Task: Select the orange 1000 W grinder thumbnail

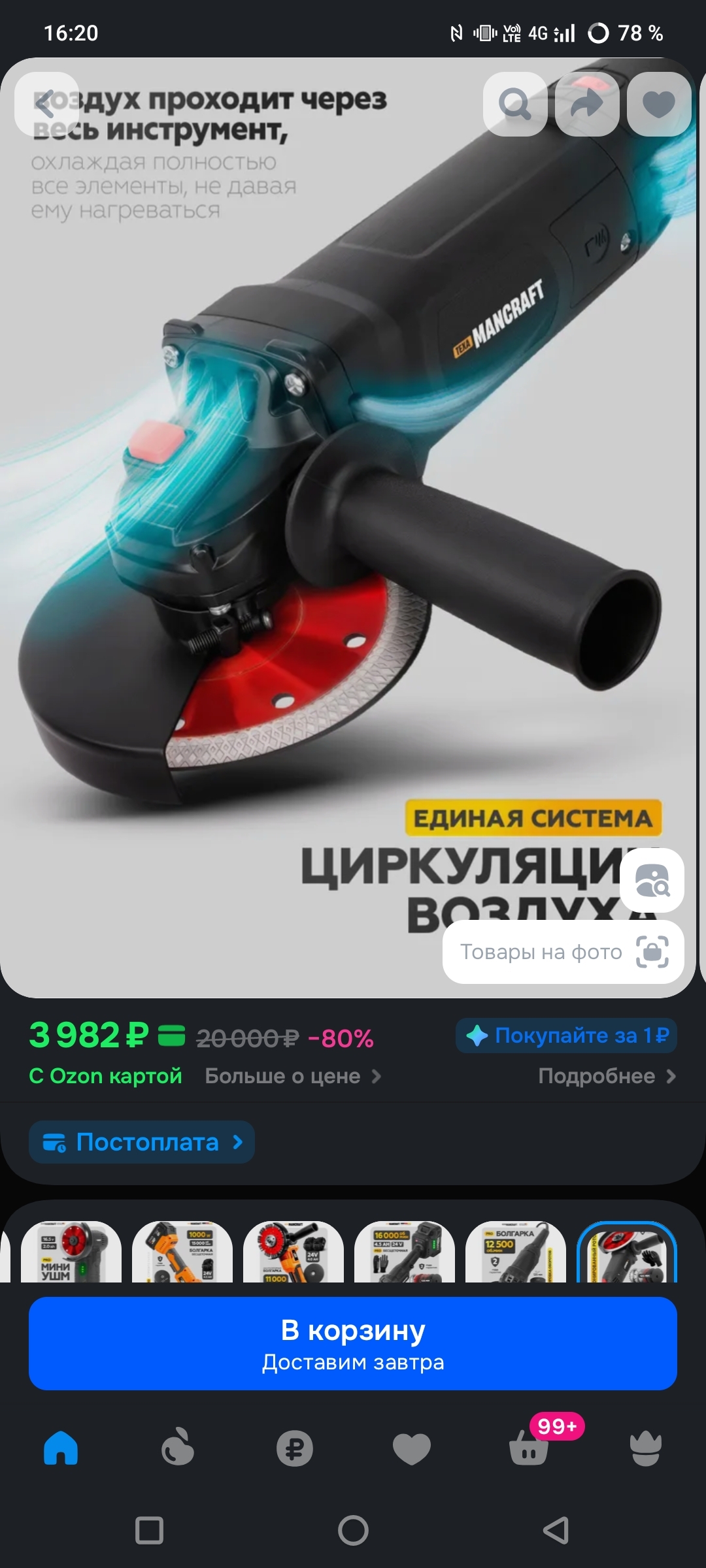Action: pyautogui.click(x=182, y=1251)
